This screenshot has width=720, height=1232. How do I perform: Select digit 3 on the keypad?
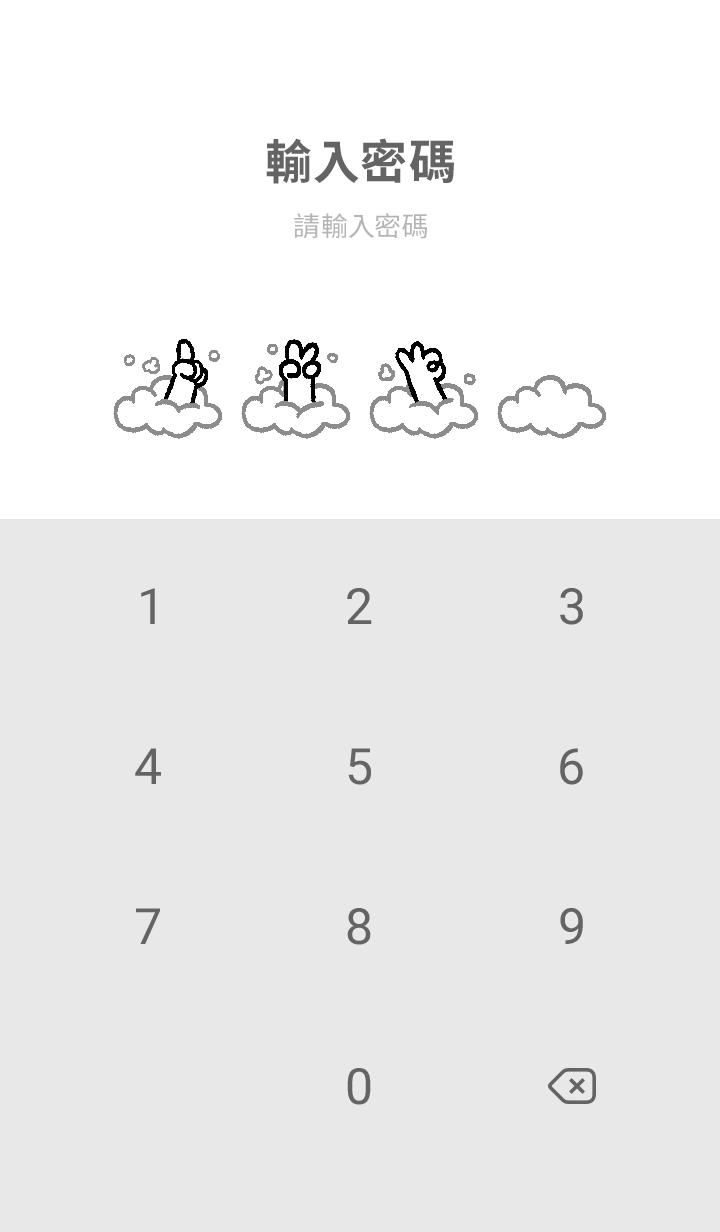tap(571, 607)
